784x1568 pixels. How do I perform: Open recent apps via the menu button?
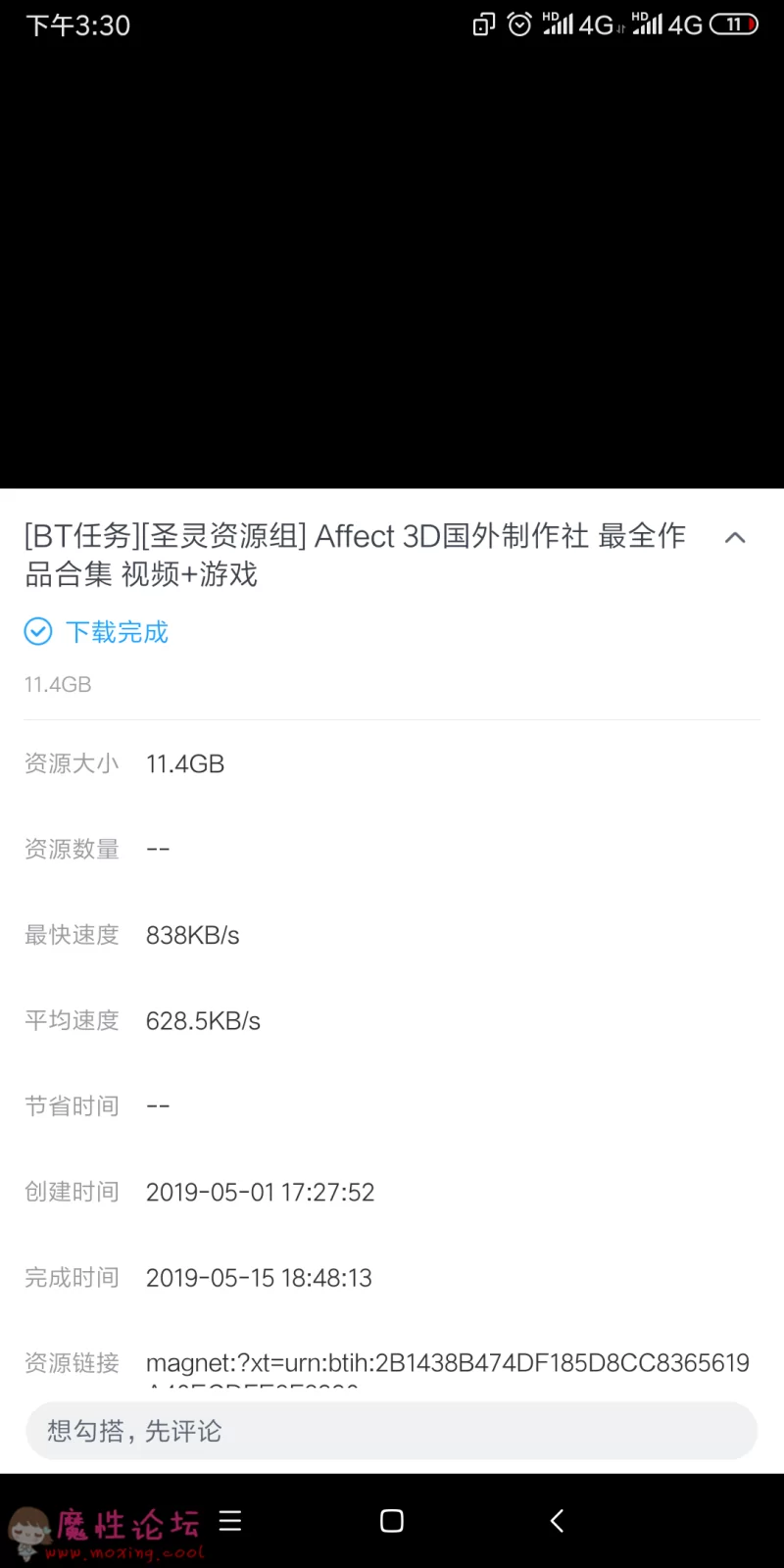[230, 1521]
